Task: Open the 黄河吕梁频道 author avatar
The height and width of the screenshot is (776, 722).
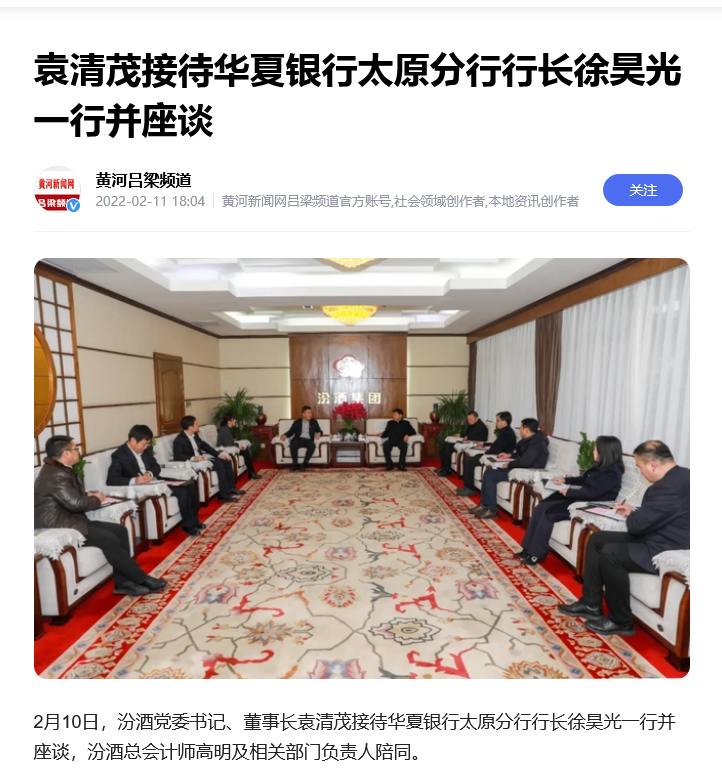Action: coord(57,190)
